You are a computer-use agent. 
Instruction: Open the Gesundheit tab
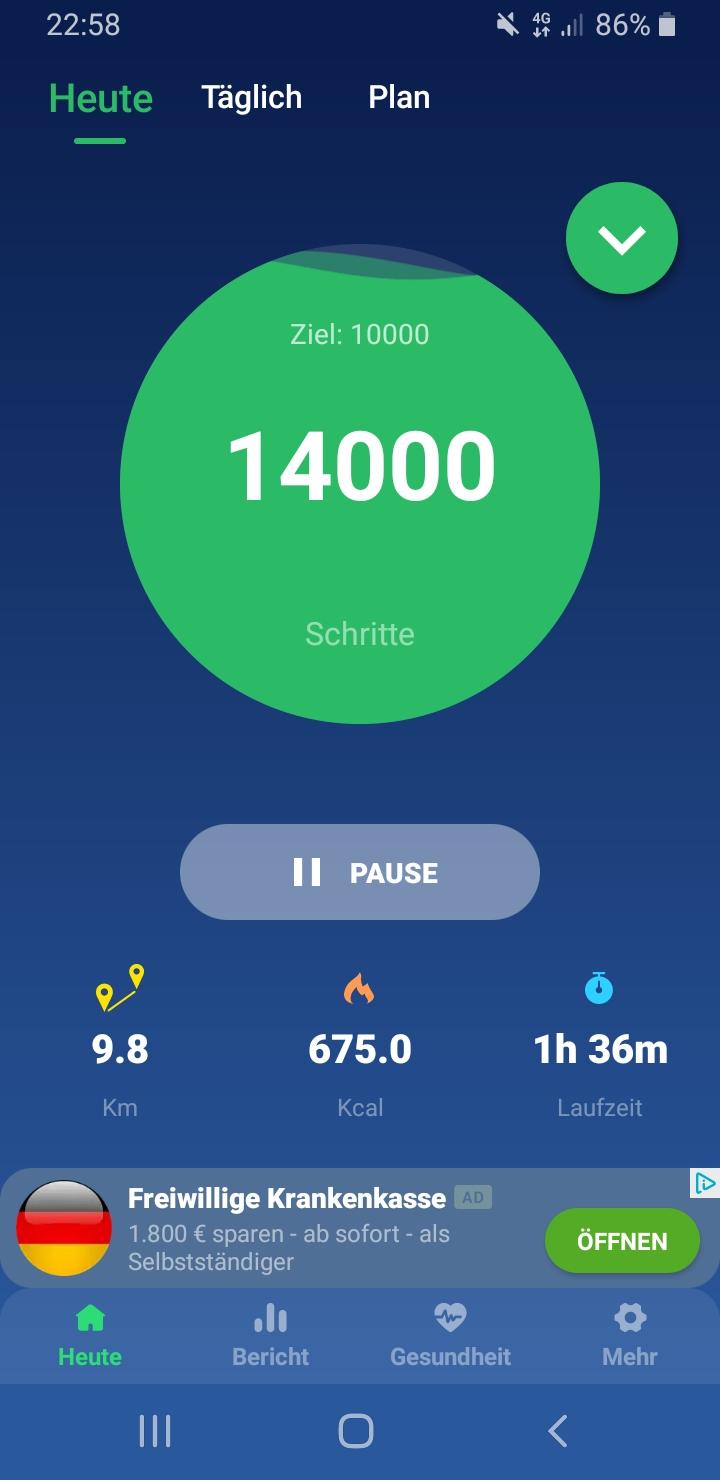(x=450, y=1337)
